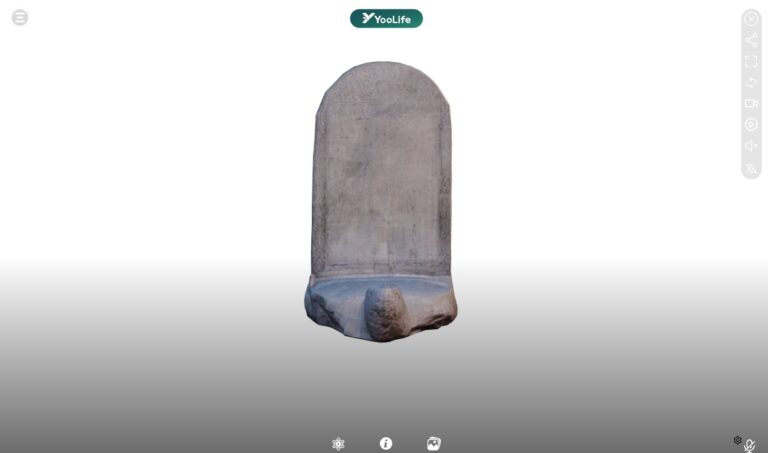Open the hamburger menu
Image resolution: width=768 pixels, height=453 pixels.
[x=20, y=18]
